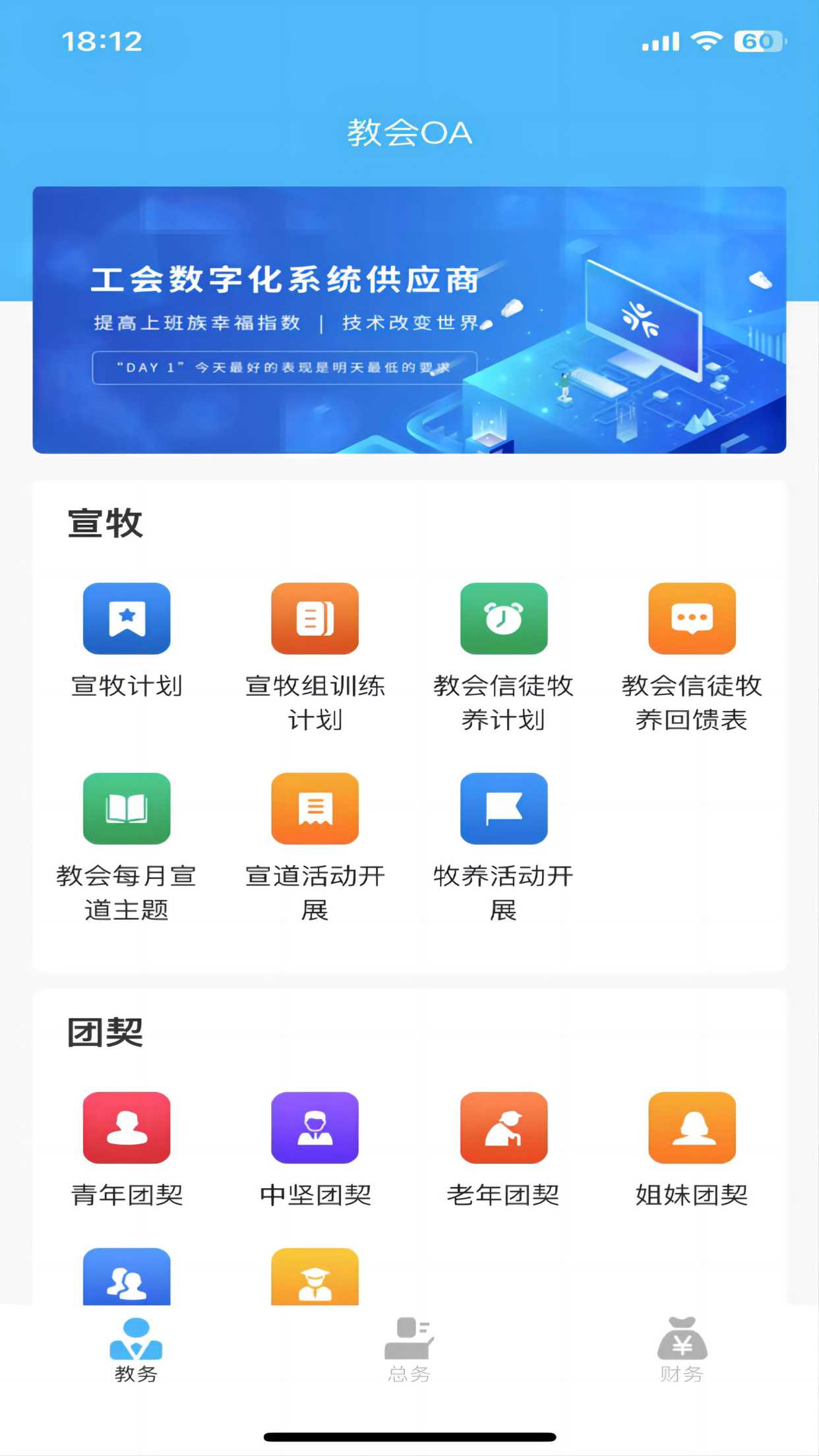The height and width of the screenshot is (1456, 819).
Task: Select the purple 中坚团契 icon
Action: coord(315,1128)
